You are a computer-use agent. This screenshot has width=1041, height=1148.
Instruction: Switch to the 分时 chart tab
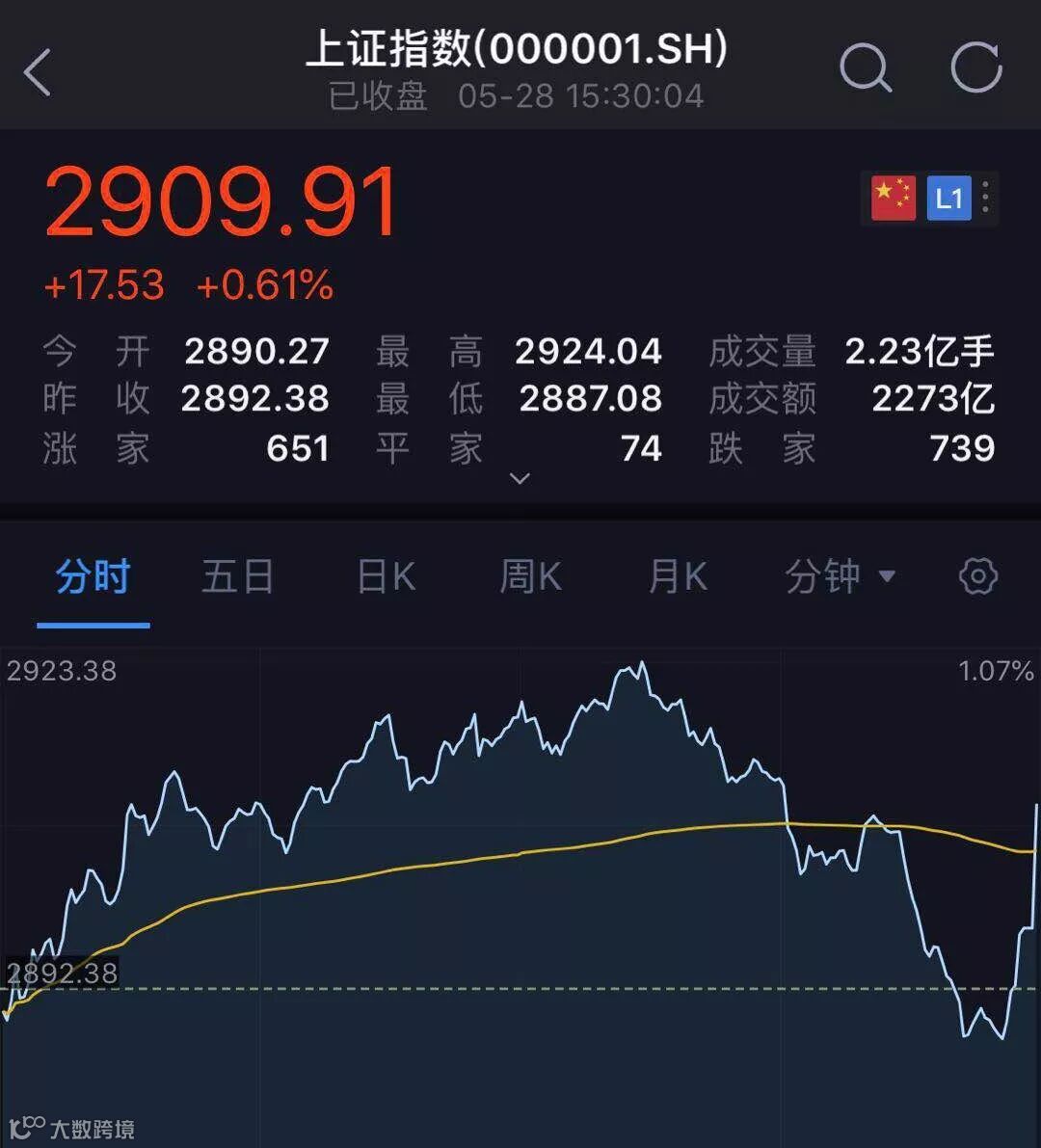click(93, 577)
